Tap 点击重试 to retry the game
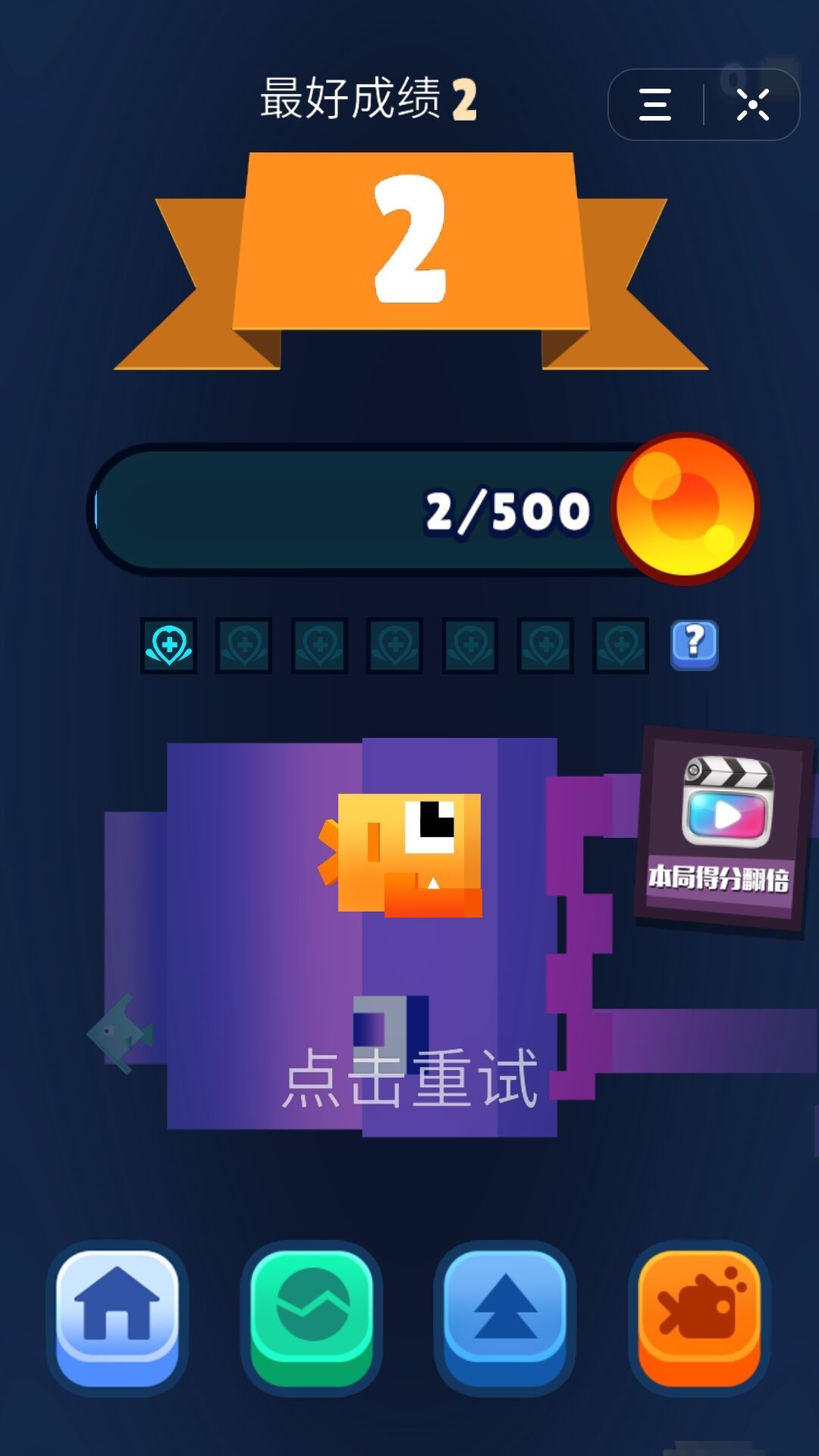Viewport: 819px width, 1456px height. point(410,1077)
